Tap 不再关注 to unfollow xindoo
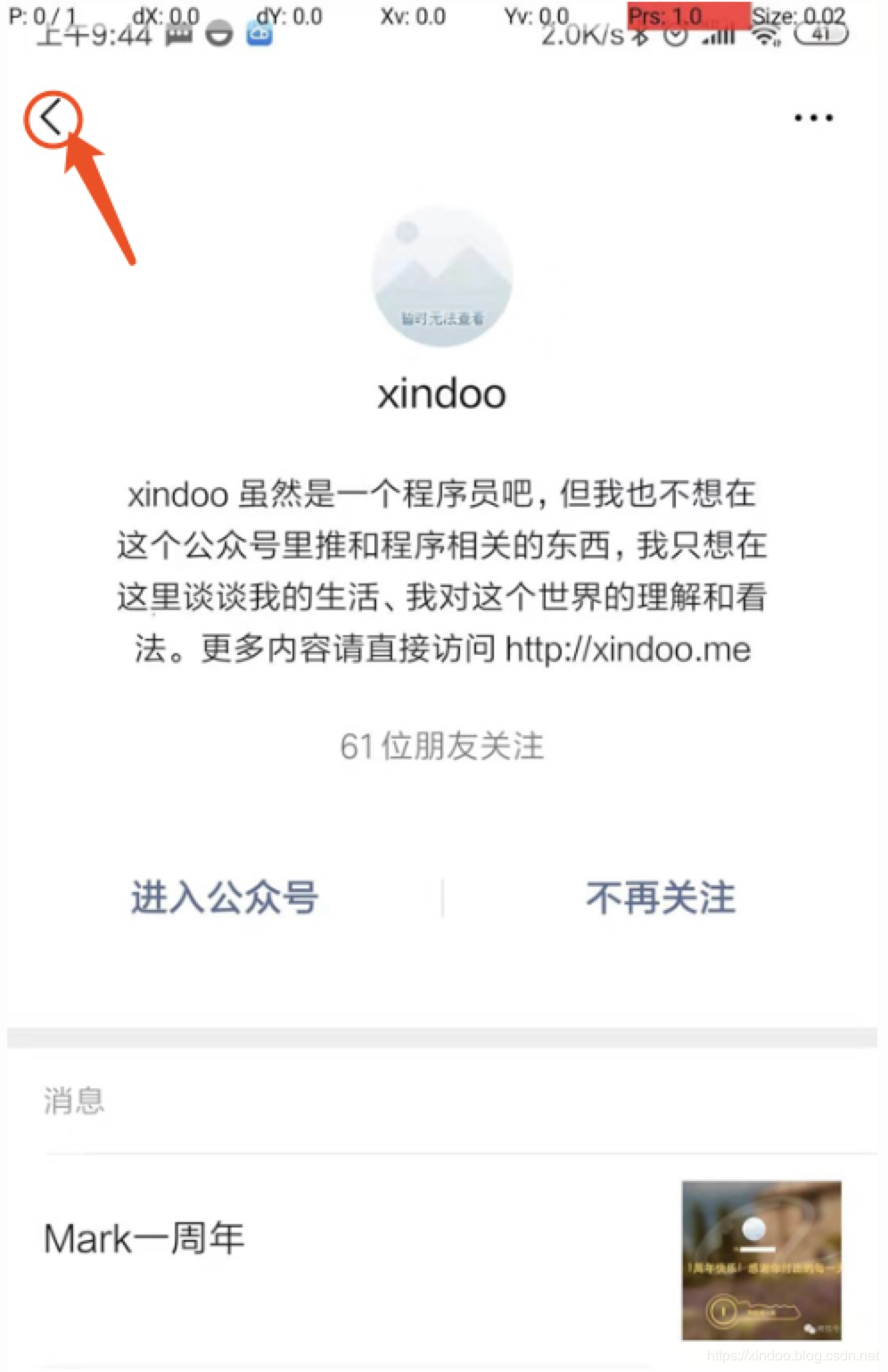 pos(662,899)
